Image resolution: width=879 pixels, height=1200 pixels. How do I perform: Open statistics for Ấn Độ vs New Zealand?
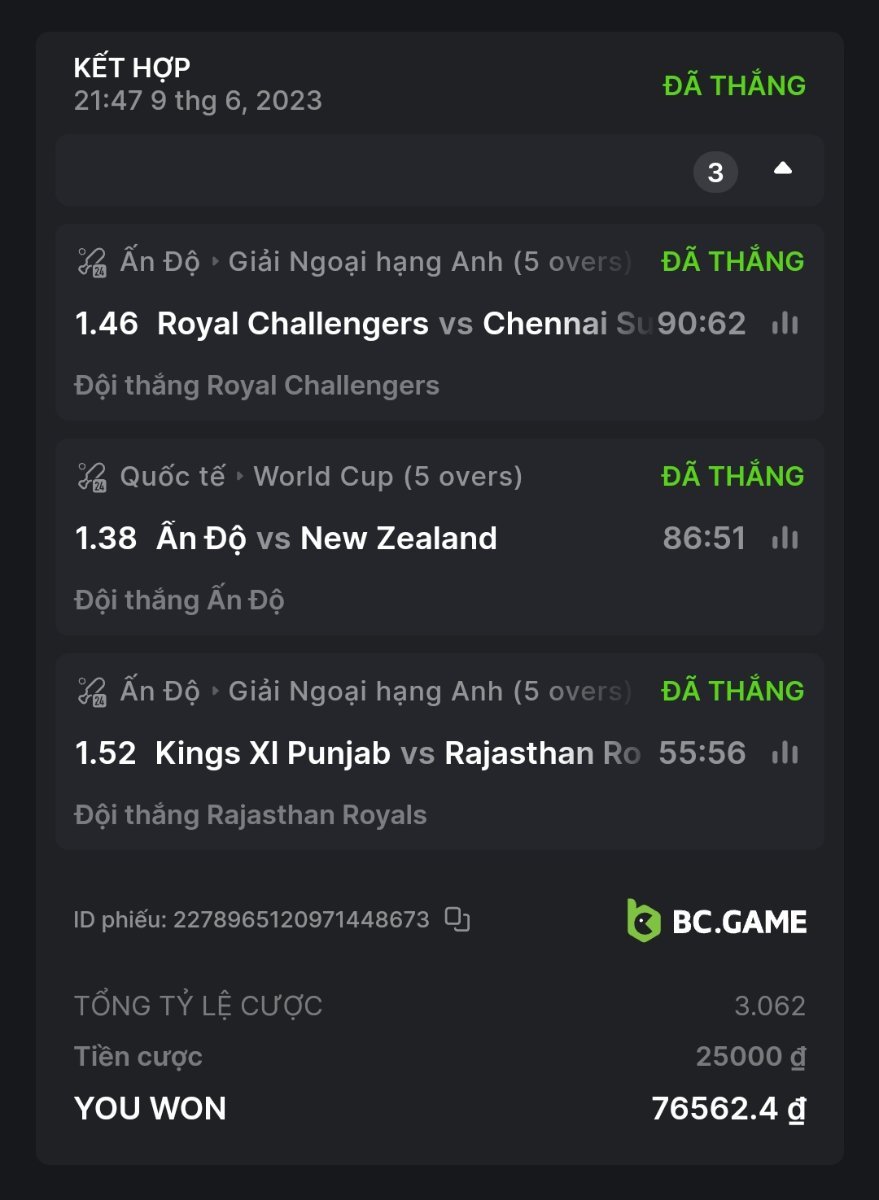[x=785, y=538]
